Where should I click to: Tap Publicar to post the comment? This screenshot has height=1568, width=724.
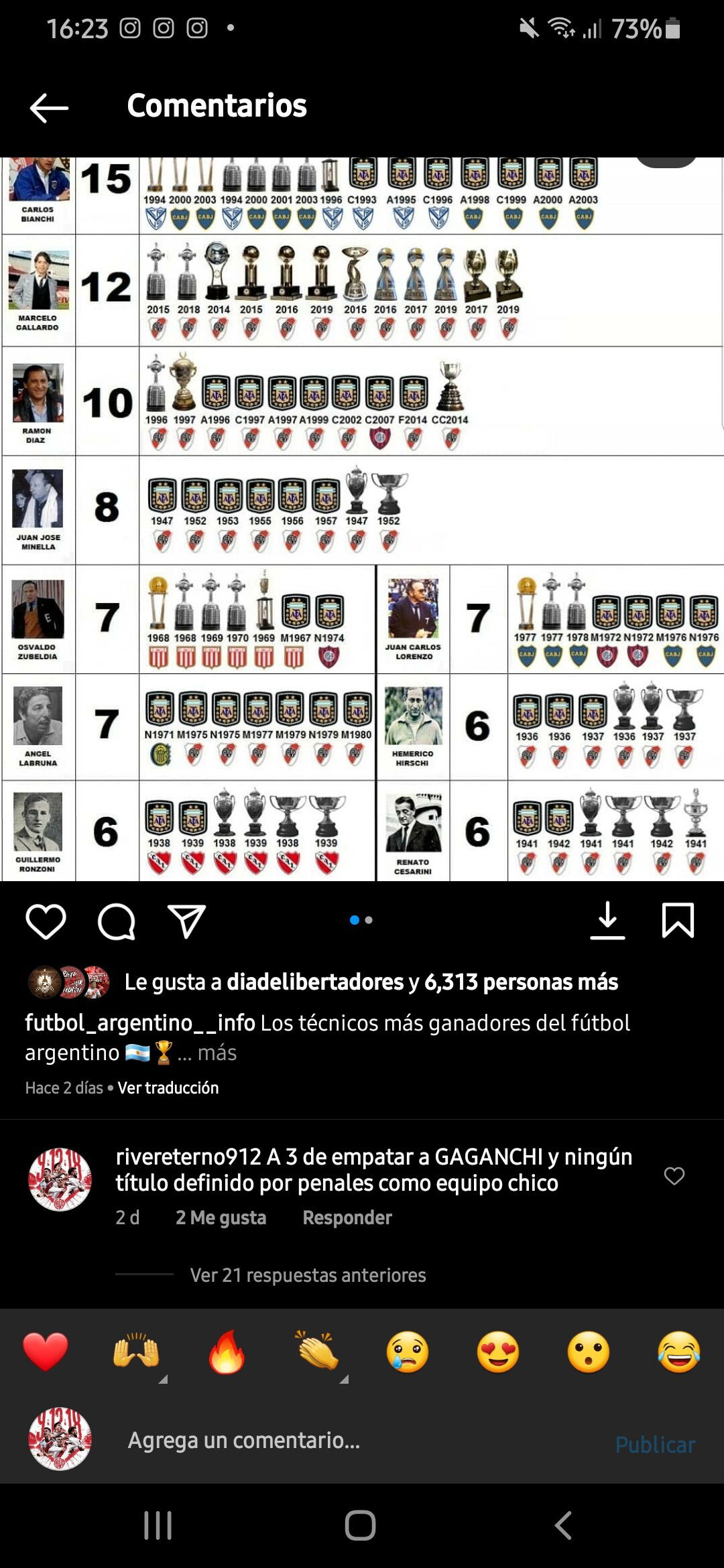tap(655, 1444)
